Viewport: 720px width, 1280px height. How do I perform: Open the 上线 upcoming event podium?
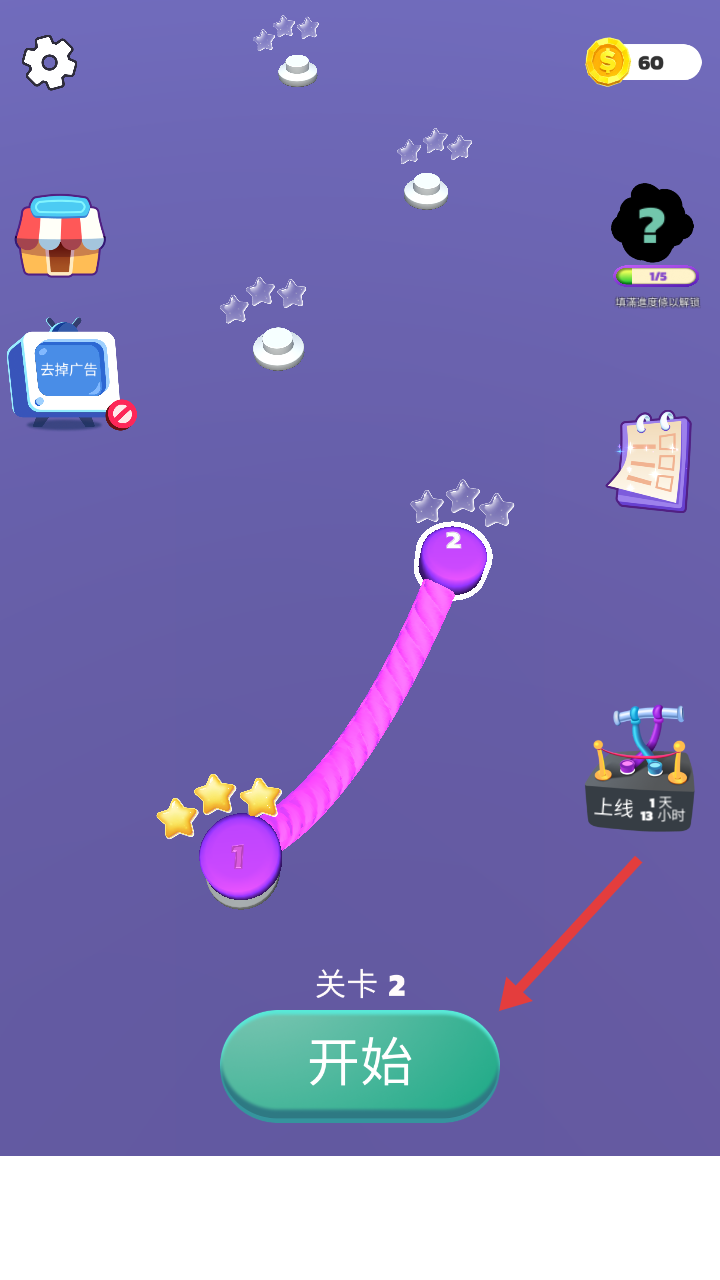tap(640, 770)
